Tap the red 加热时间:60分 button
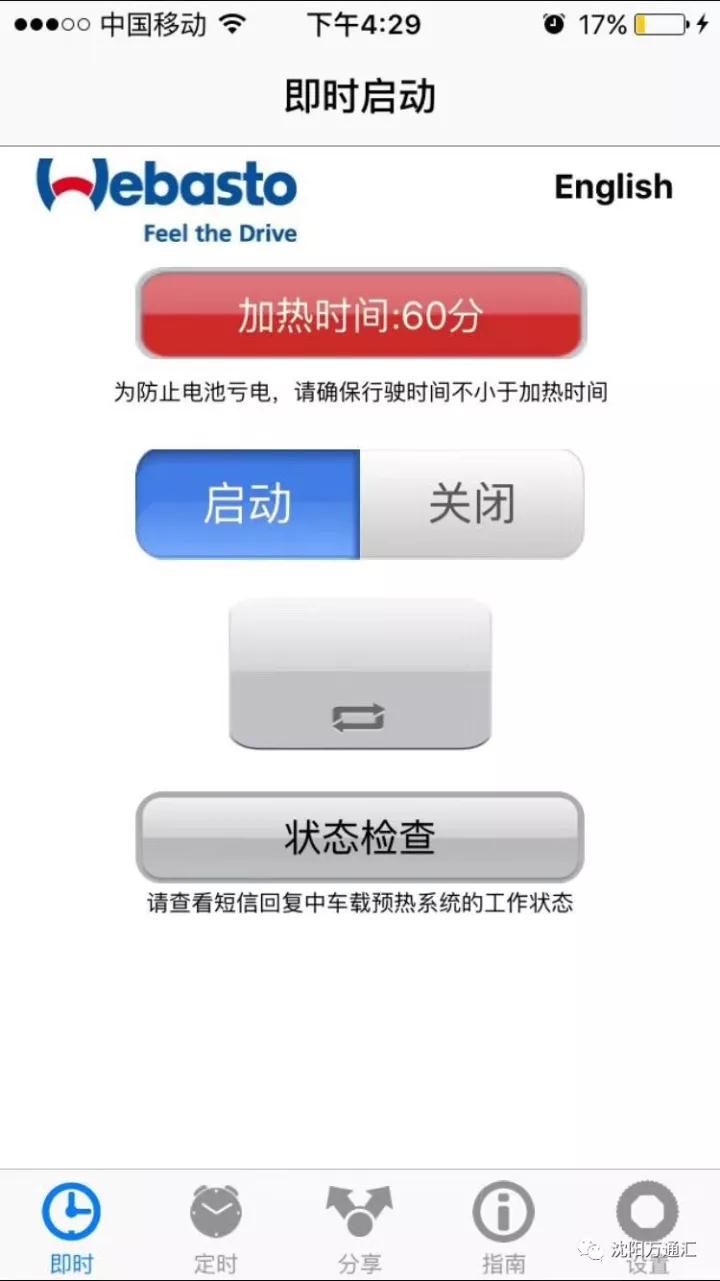720x1281 pixels. (360, 314)
